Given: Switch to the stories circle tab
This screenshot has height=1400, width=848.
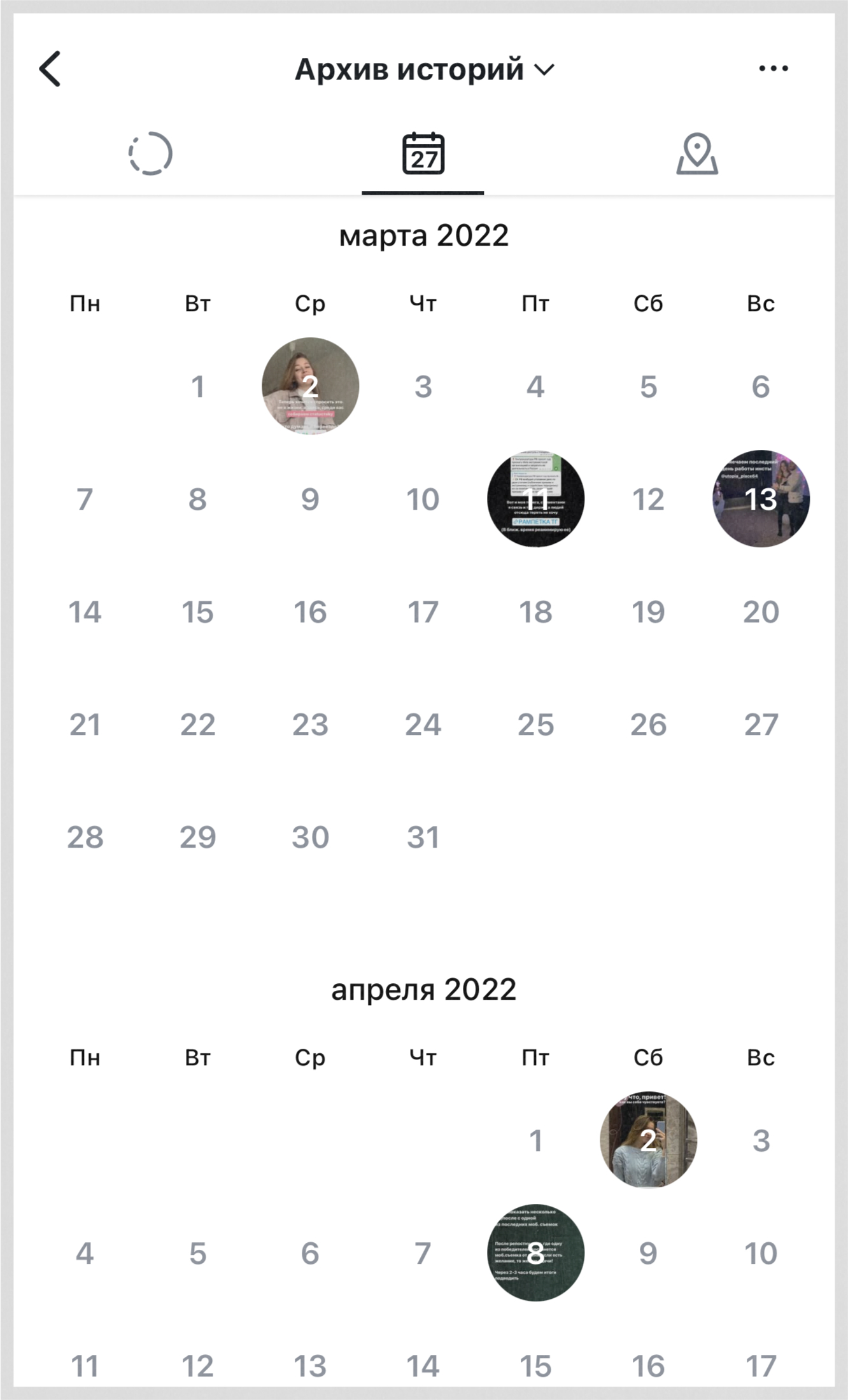Looking at the screenshot, I should tap(150, 154).
